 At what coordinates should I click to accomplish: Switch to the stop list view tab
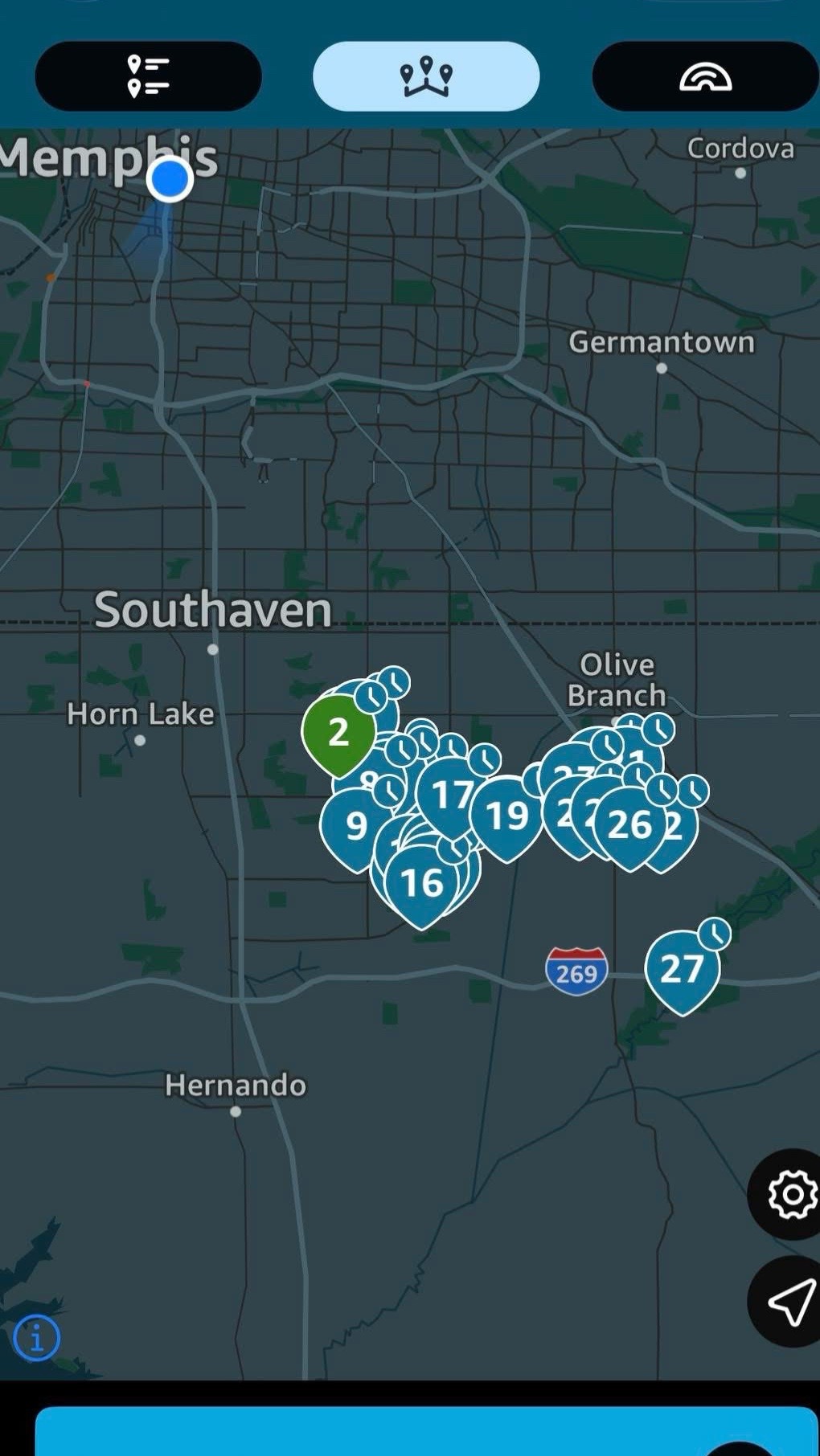coord(148,76)
